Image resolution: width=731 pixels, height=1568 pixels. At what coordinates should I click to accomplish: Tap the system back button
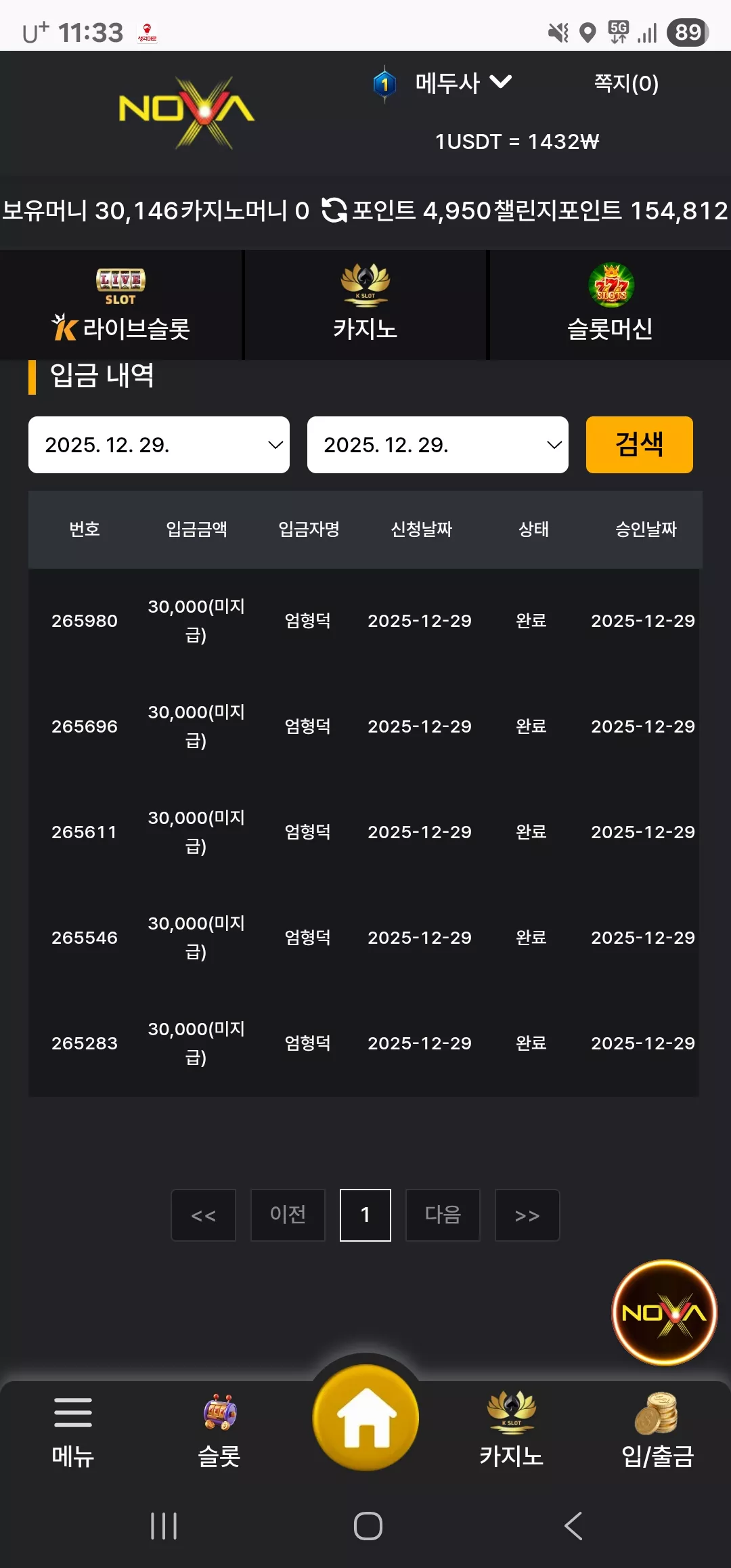(573, 1526)
